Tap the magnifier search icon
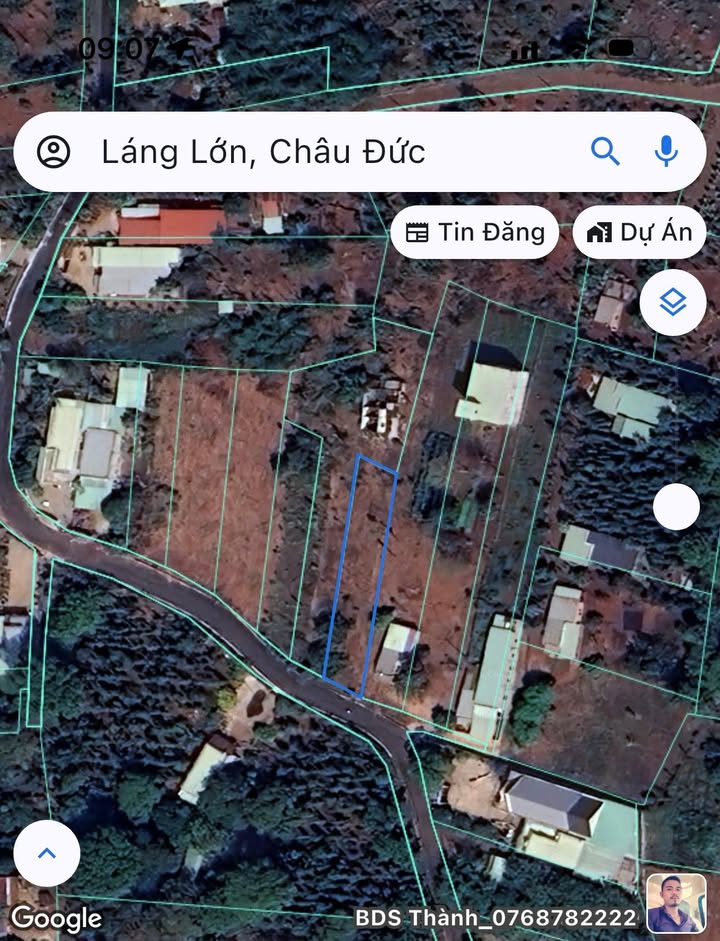 coord(605,152)
